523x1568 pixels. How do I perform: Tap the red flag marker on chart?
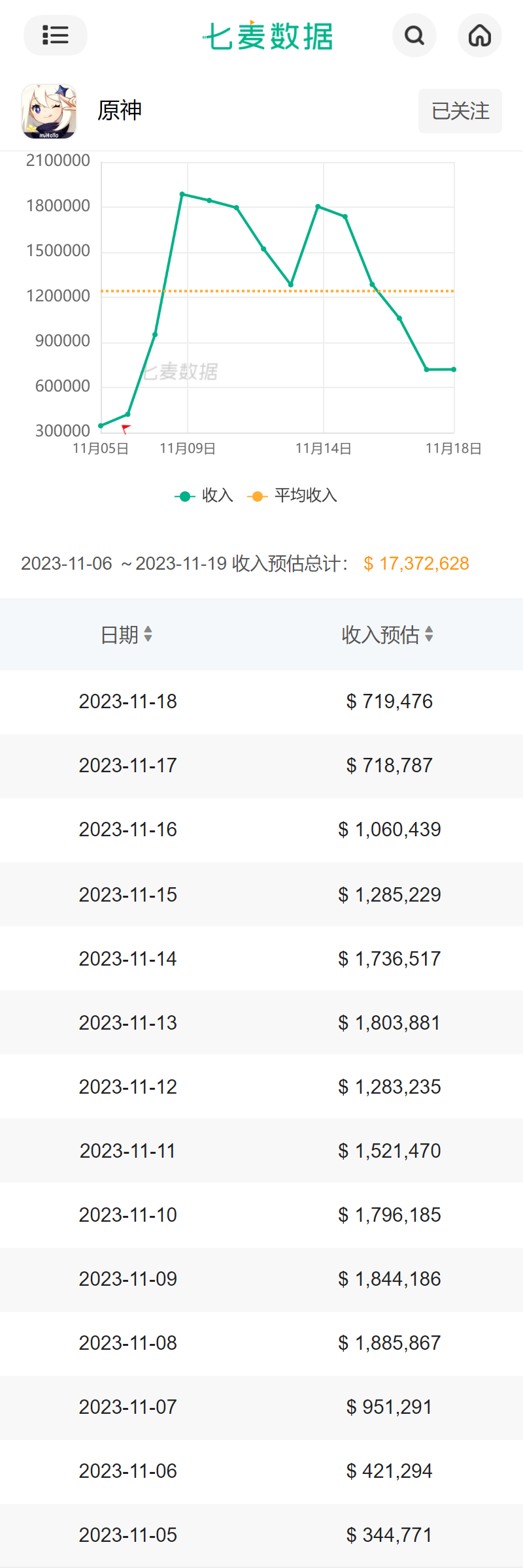click(126, 429)
